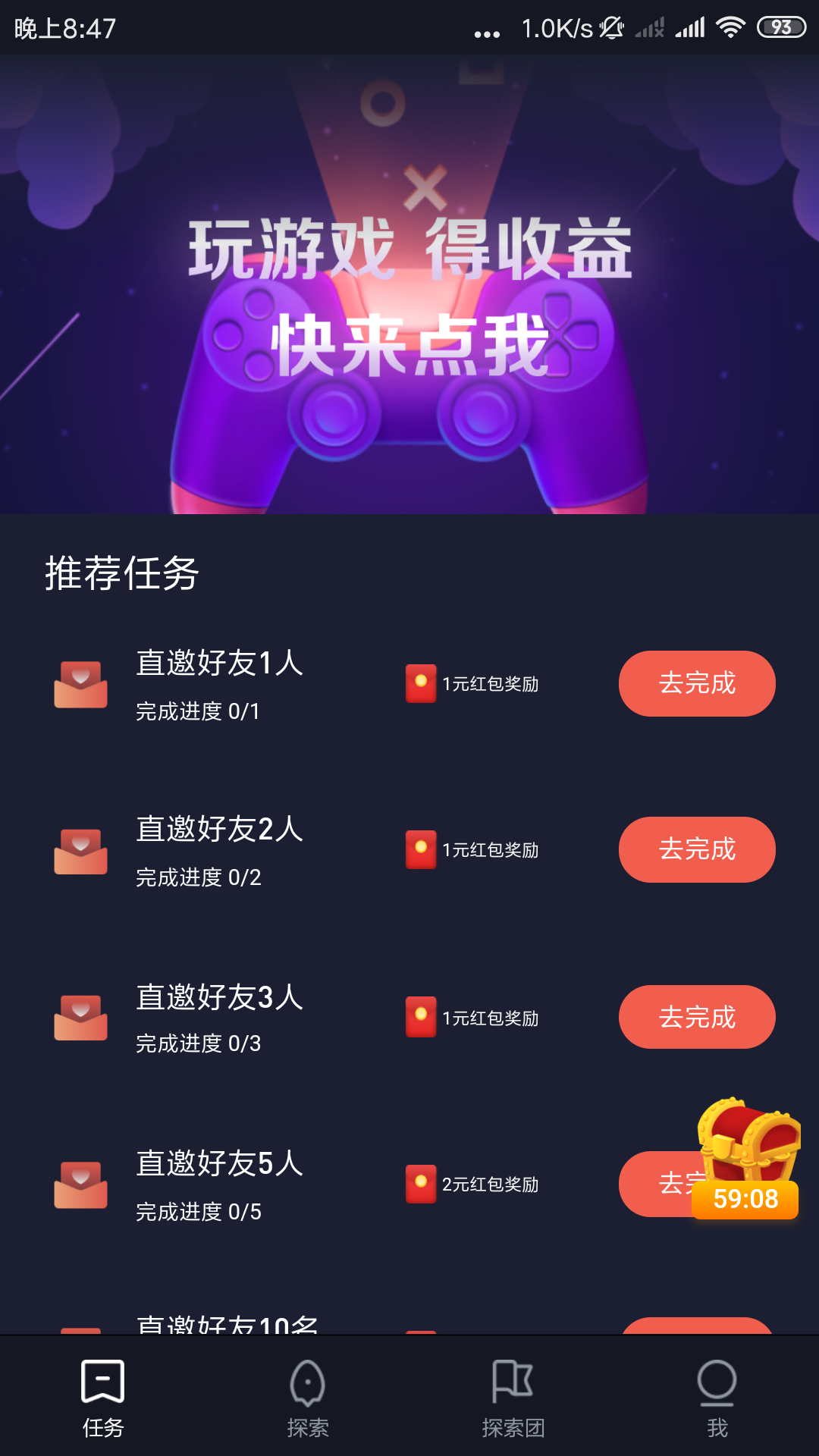The height and width of the screenshot is (1456, 819).
Task: Open the treasure chest countdown reward
Action: click(747, 1159)
